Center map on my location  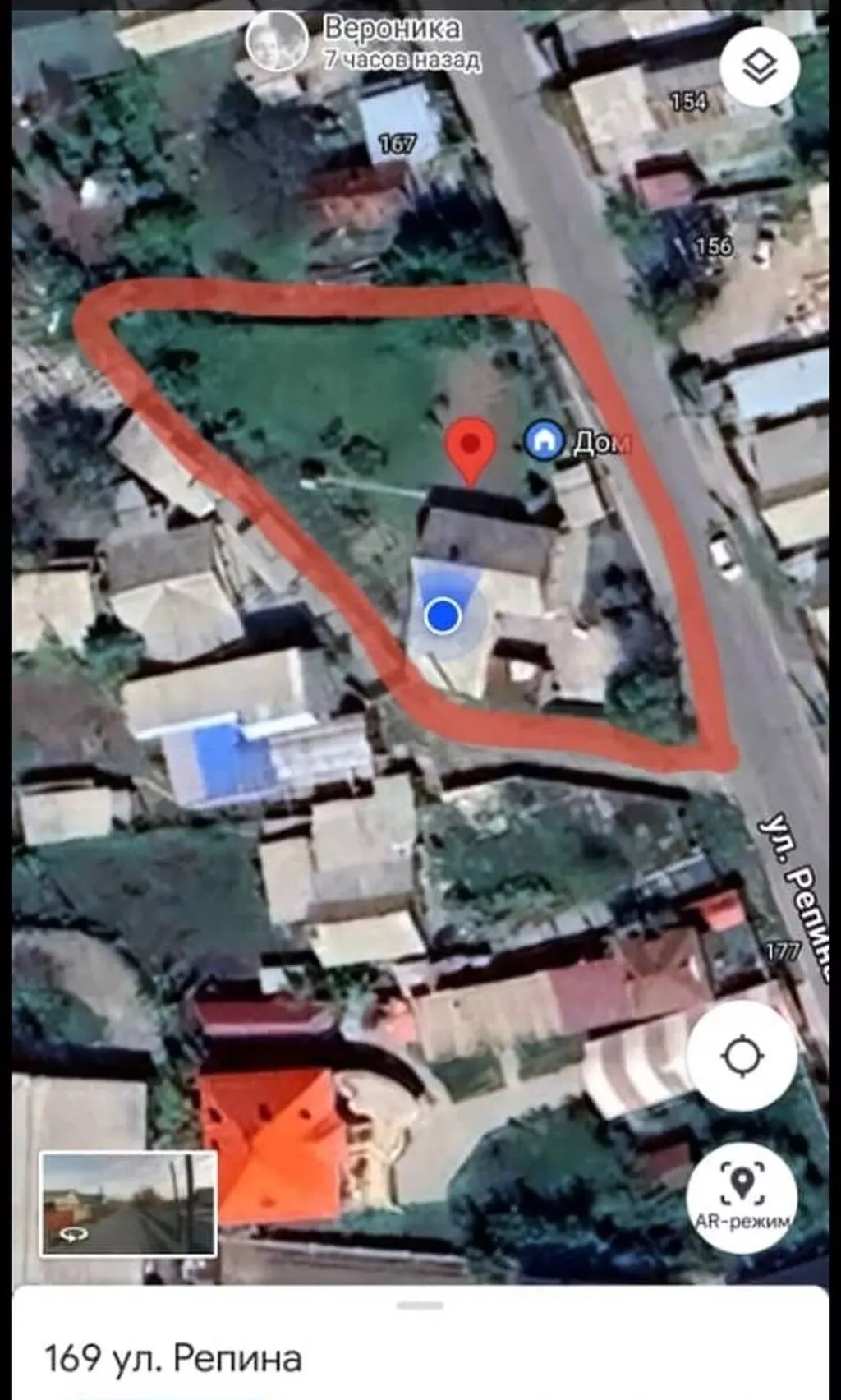(x=742, y=1055)
